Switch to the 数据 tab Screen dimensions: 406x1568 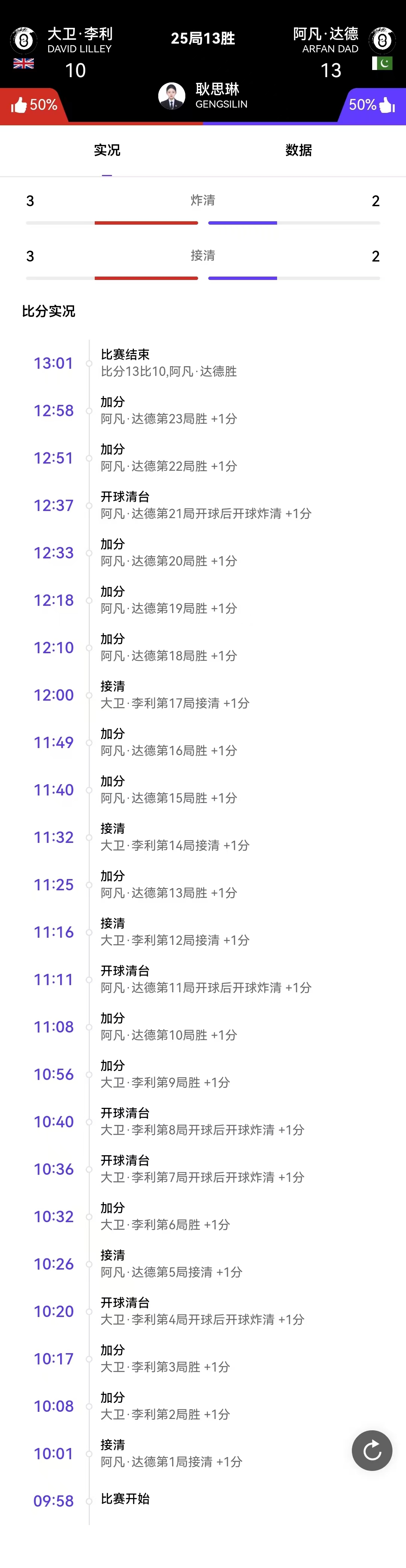point(298,151)
